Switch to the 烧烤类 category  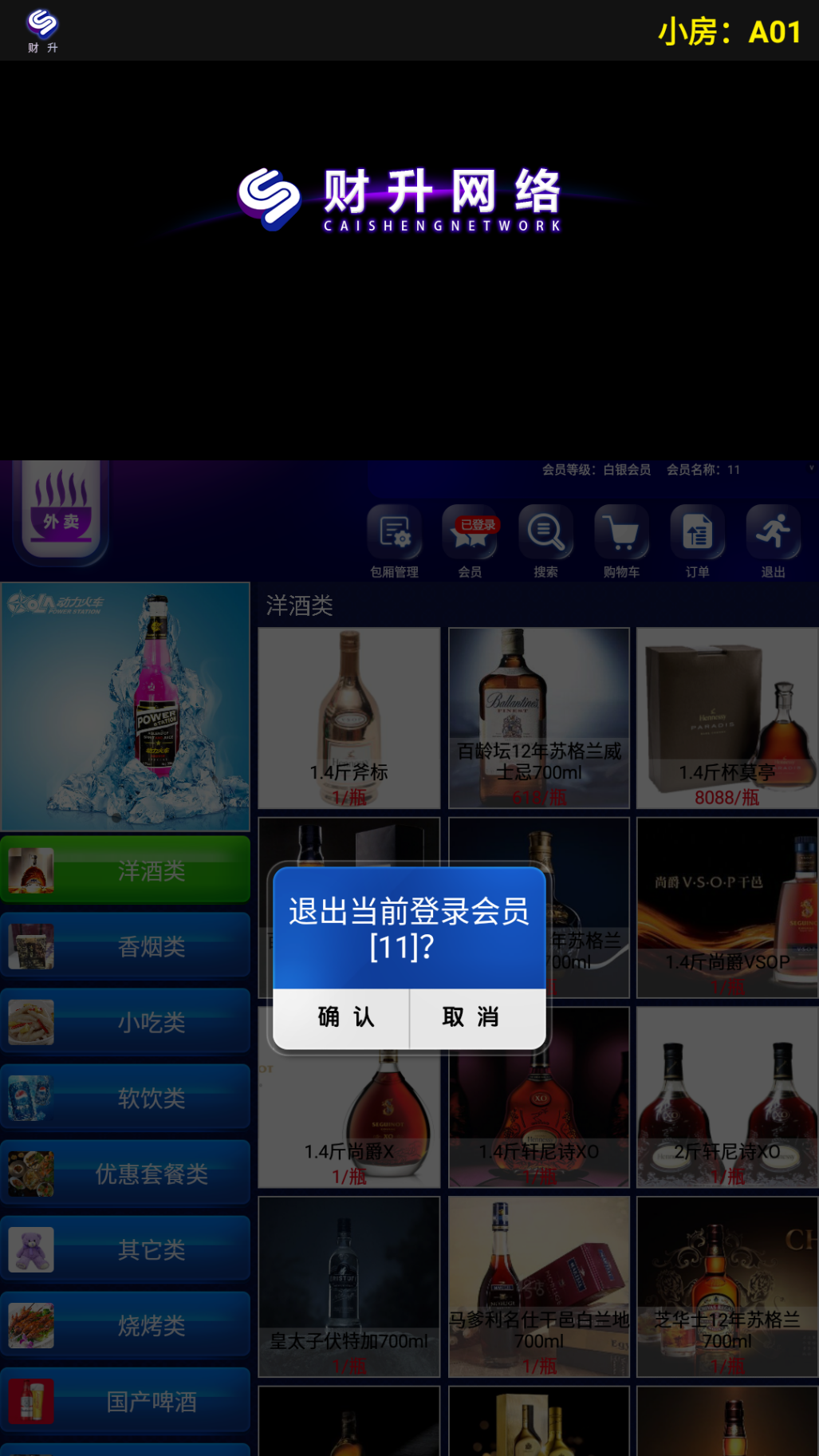125,1325
